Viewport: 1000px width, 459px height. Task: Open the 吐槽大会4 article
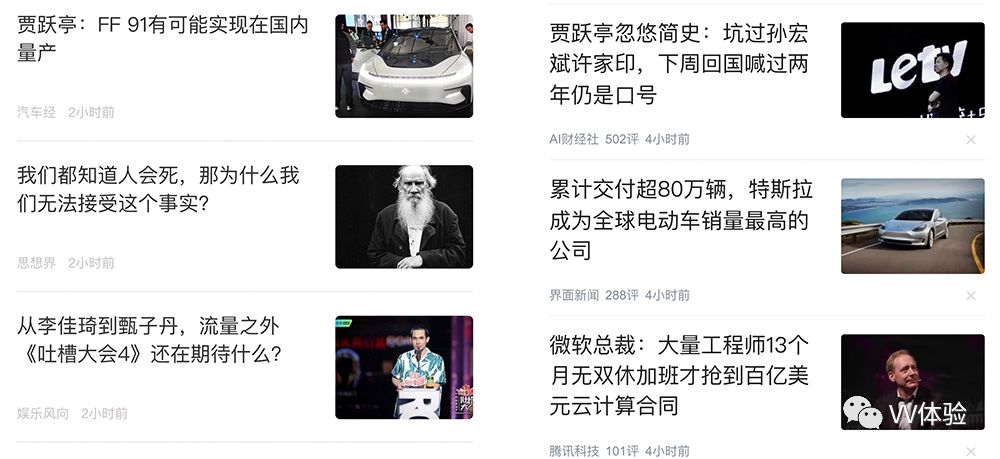click(x=150, y=340)
